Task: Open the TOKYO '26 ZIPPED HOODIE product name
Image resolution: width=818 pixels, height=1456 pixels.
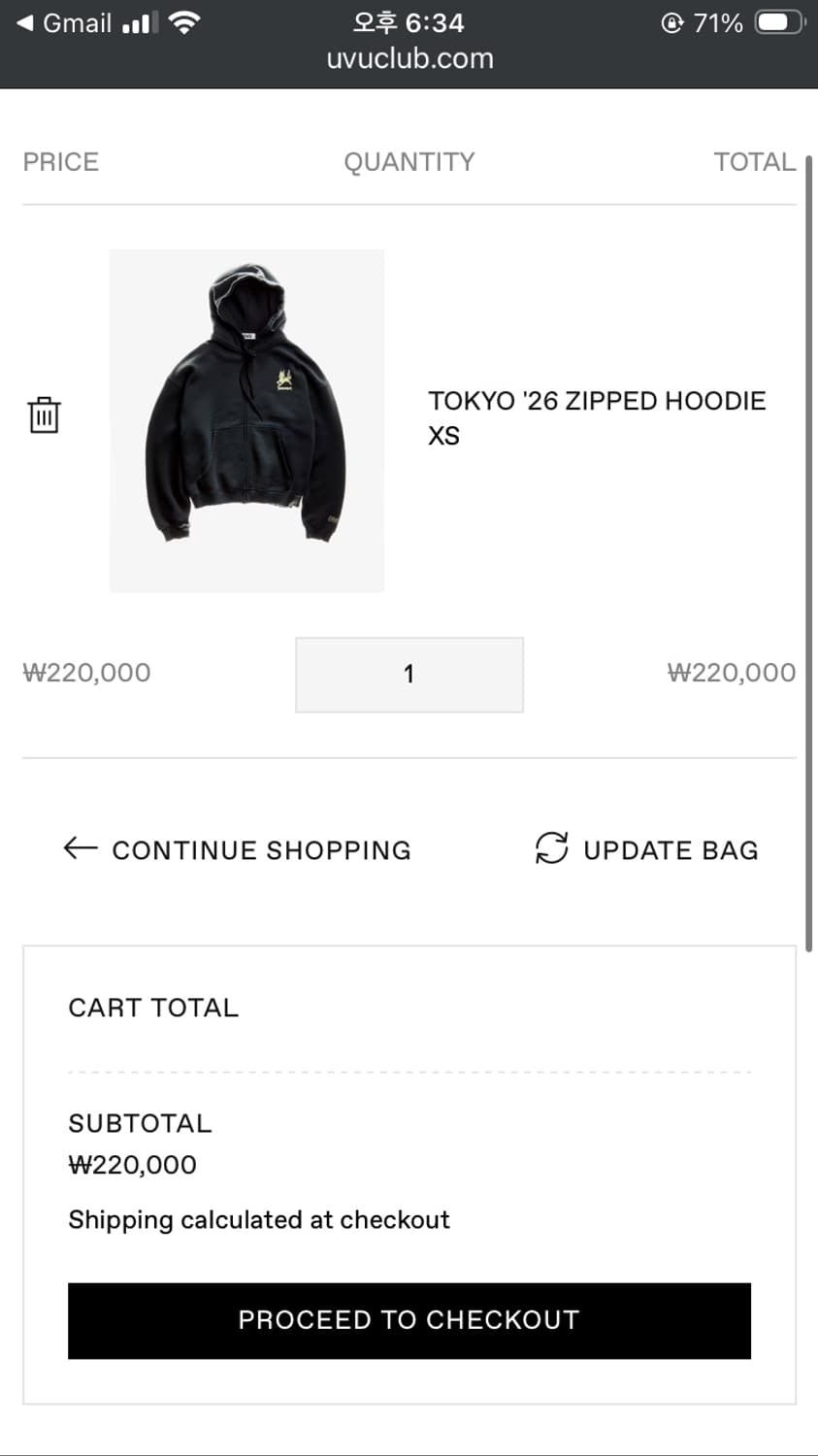Action: (596, 400)
